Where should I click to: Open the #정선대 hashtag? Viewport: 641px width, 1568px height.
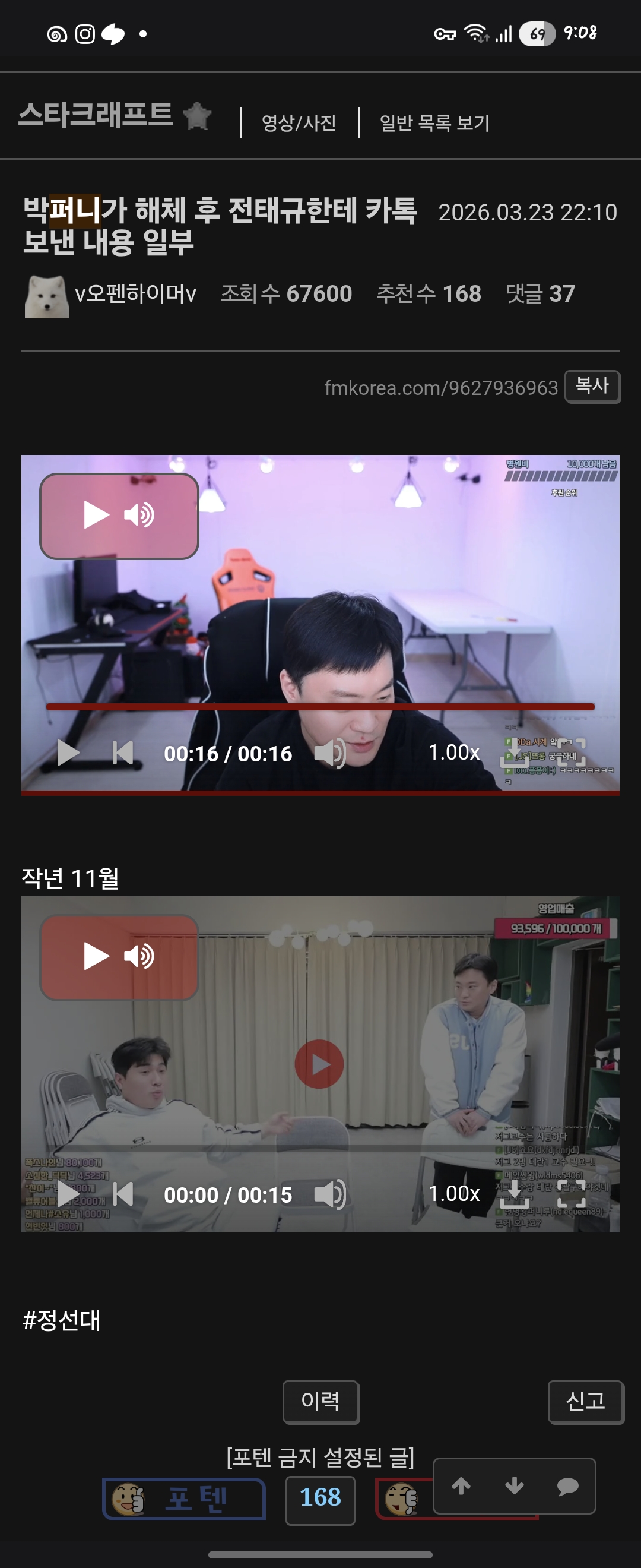tap(61, 1320)
